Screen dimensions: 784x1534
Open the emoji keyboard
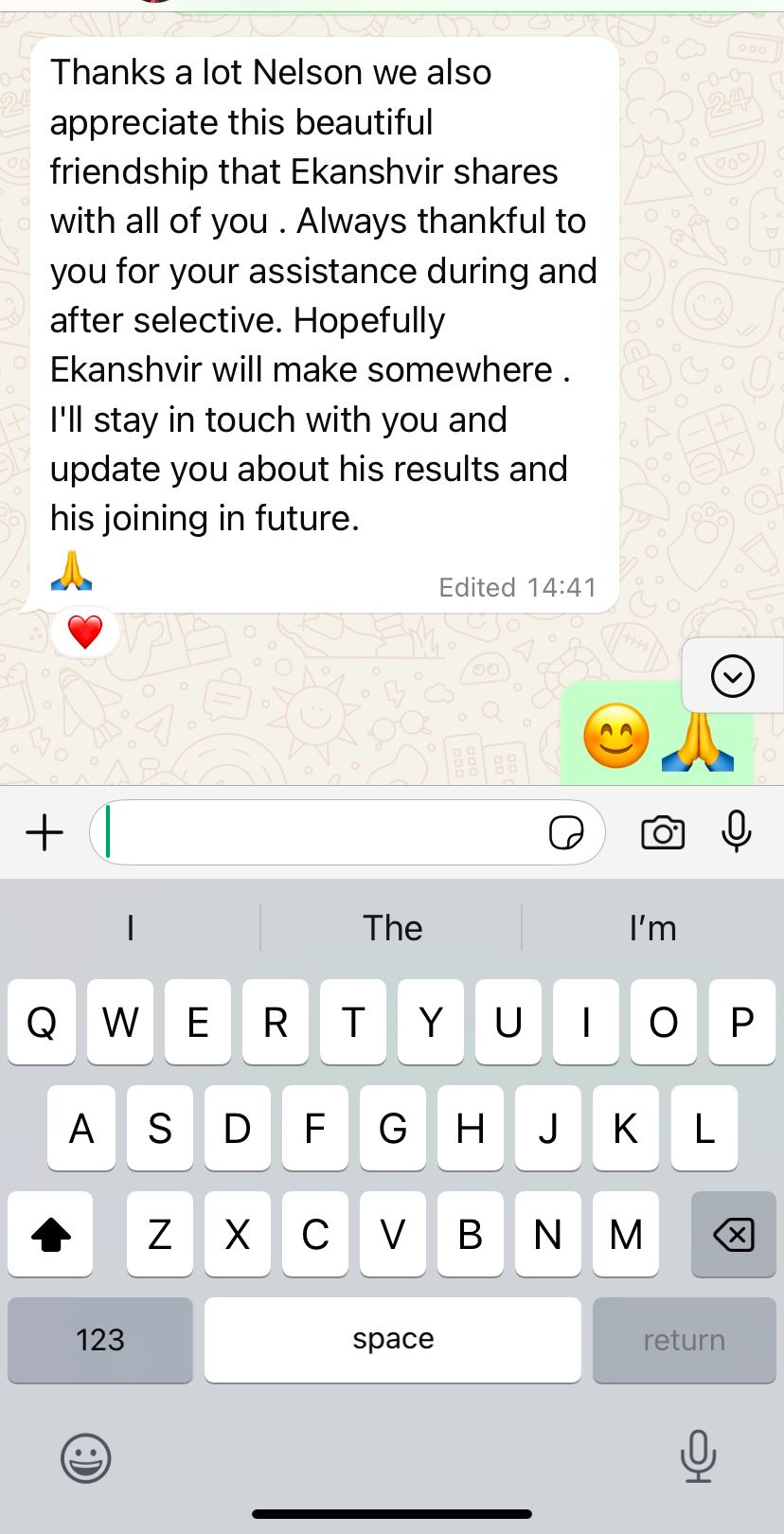pyautogui.click(x=86, y=1457)
